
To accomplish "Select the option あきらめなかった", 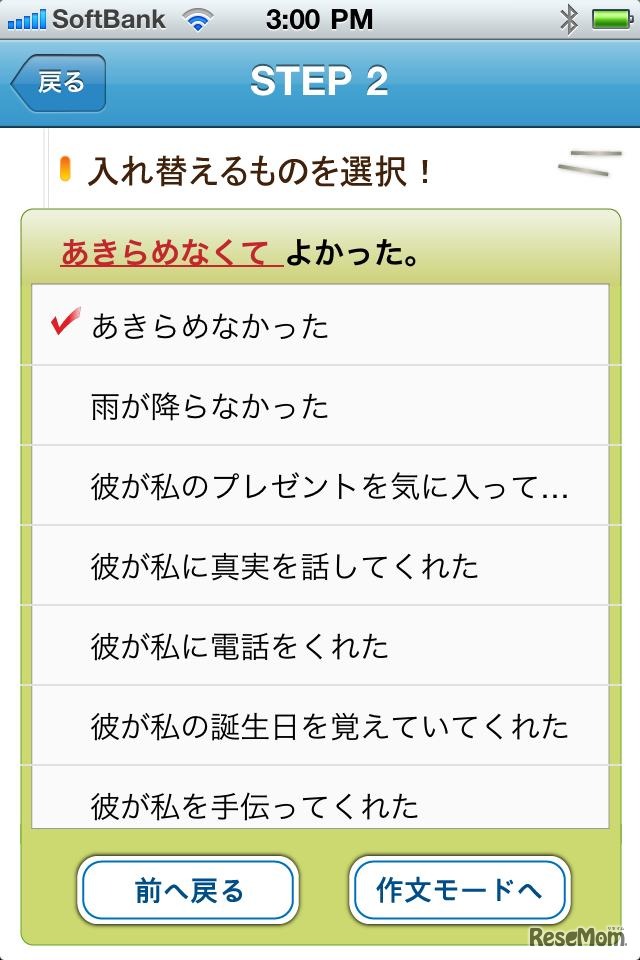I will coord(320,326).
